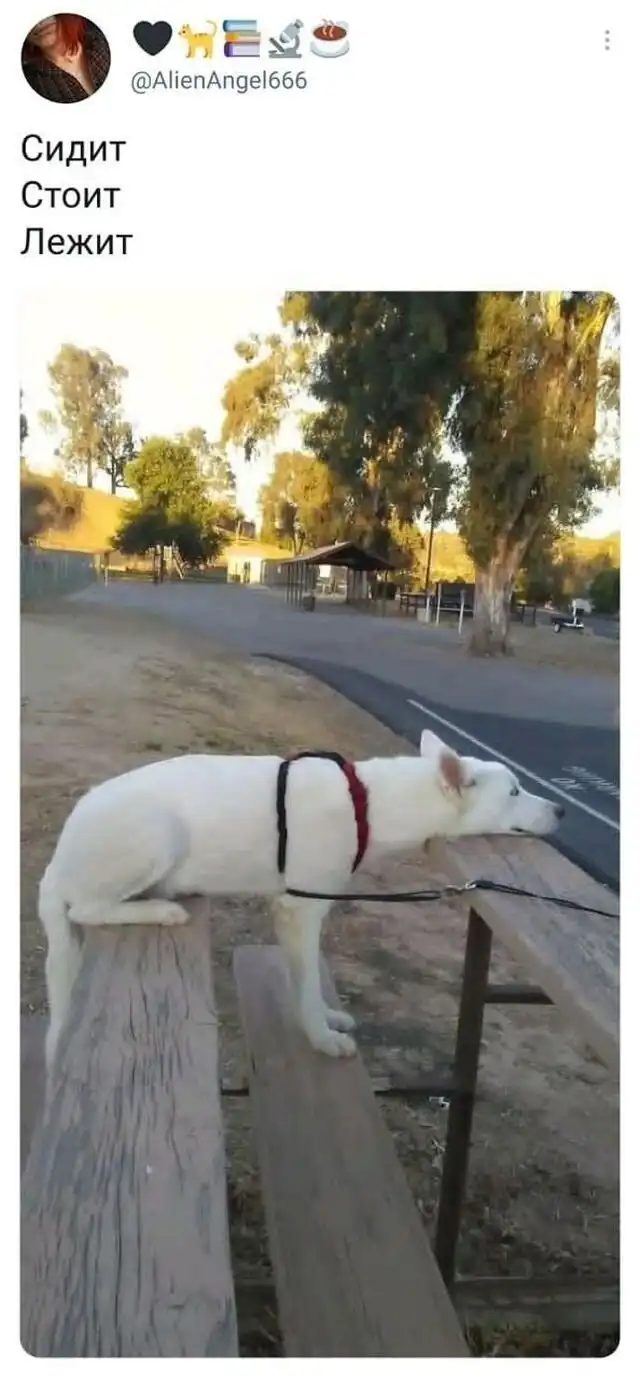Screen dimensions: 640x1379
Task: Open the tweet's overflow menu
Action: [606, 40]
